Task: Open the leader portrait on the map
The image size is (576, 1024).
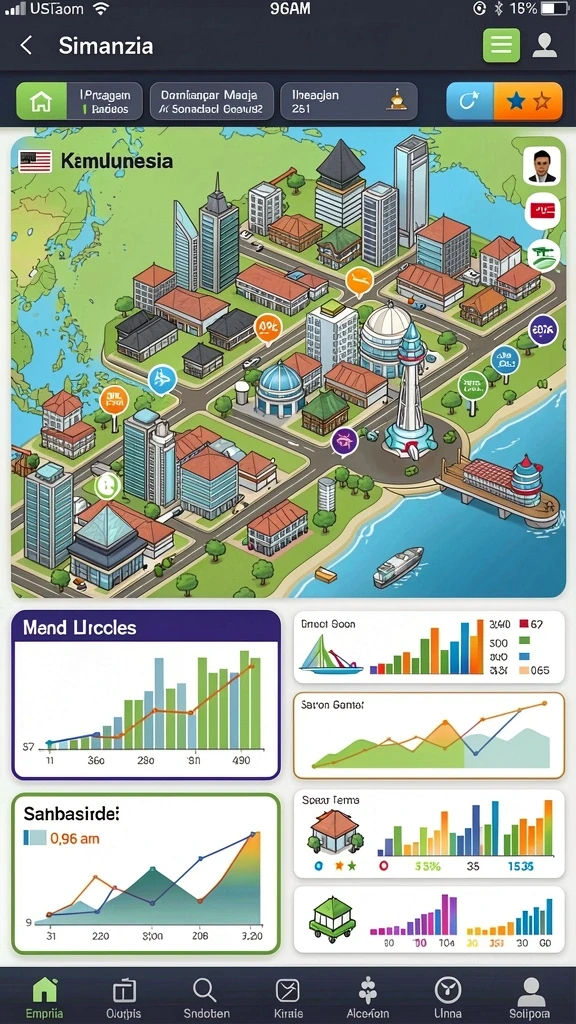Action: [x=541, y=165]
